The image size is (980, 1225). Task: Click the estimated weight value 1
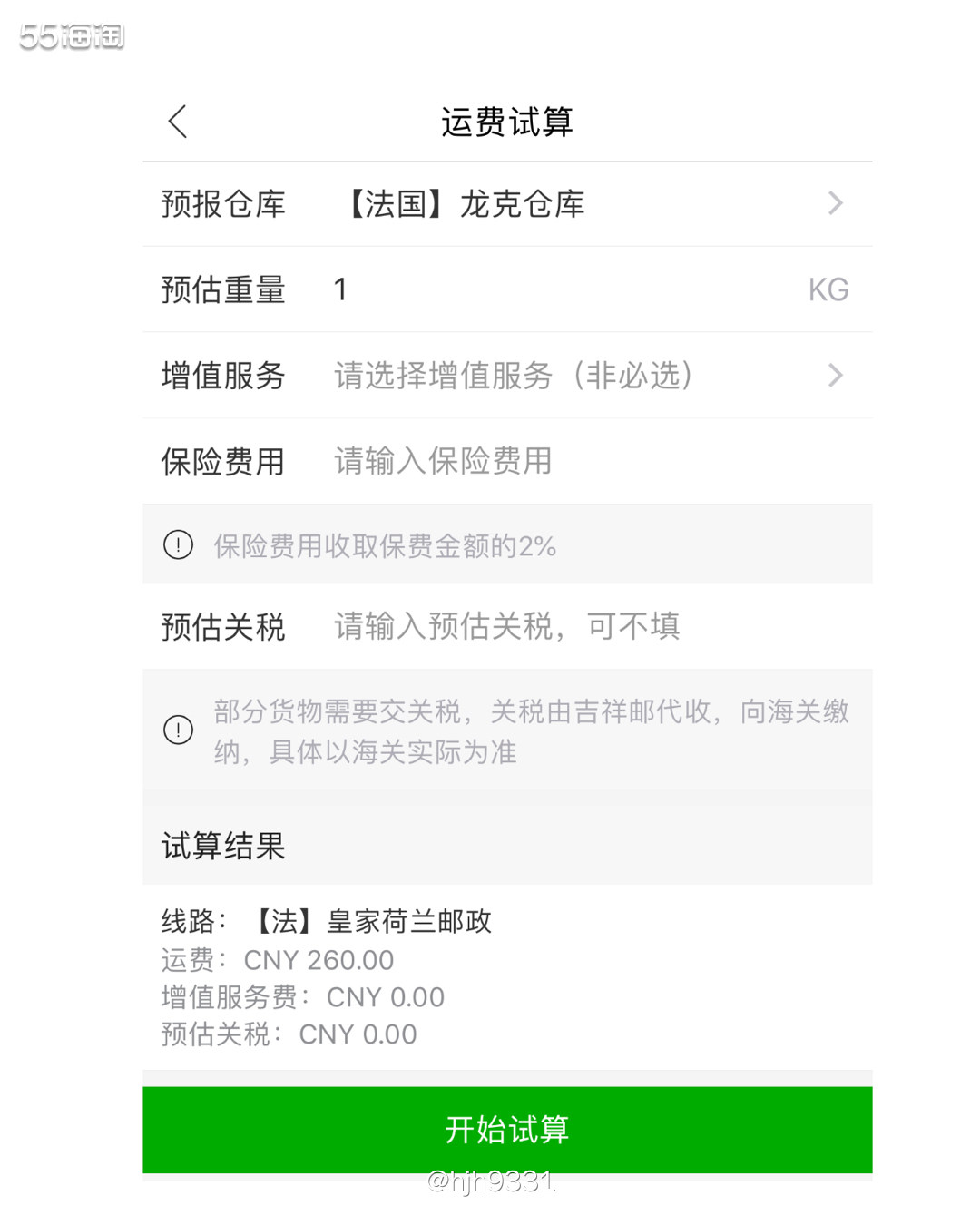[340, 289]
